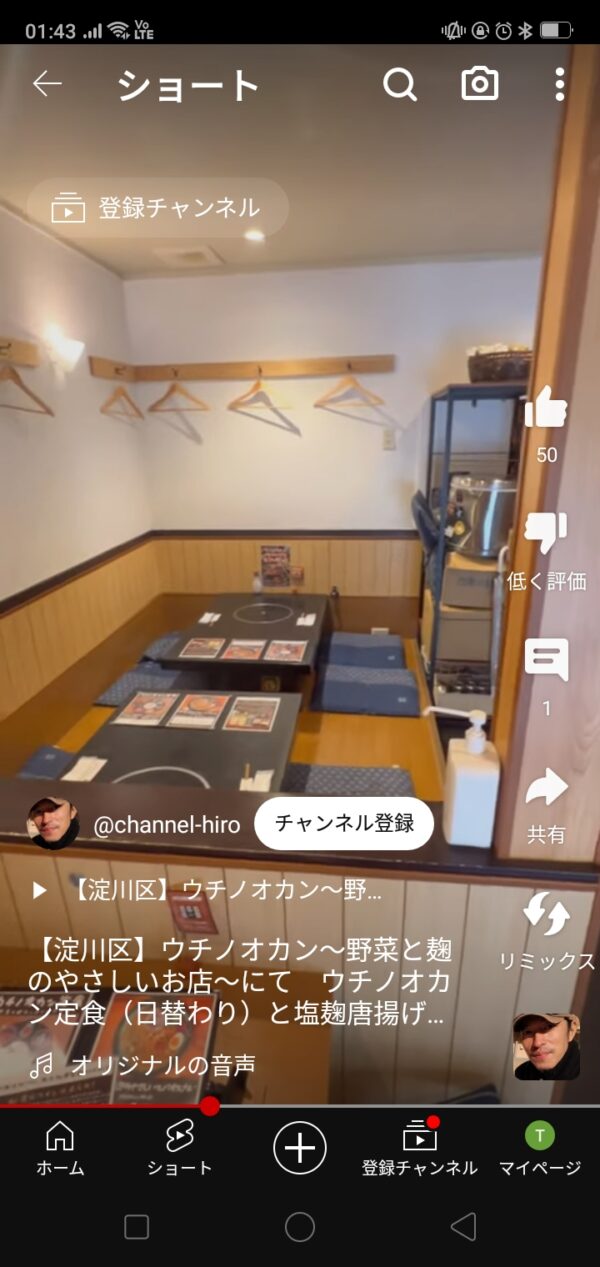Open the camera to create a Short
The height and width of the screenshot is (1267, 600).
(x=480, y=85)
